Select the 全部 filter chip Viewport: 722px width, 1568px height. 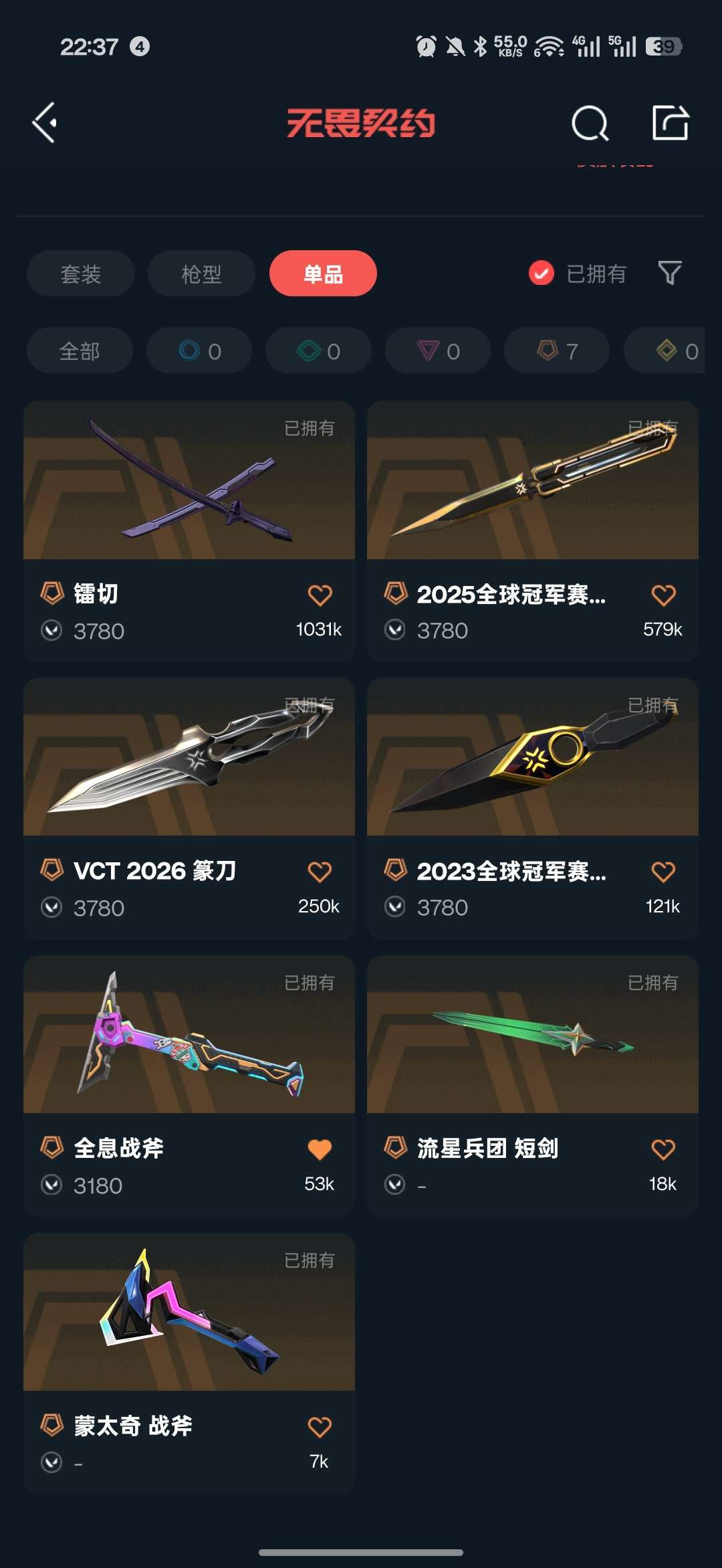[x=79, y=351]
